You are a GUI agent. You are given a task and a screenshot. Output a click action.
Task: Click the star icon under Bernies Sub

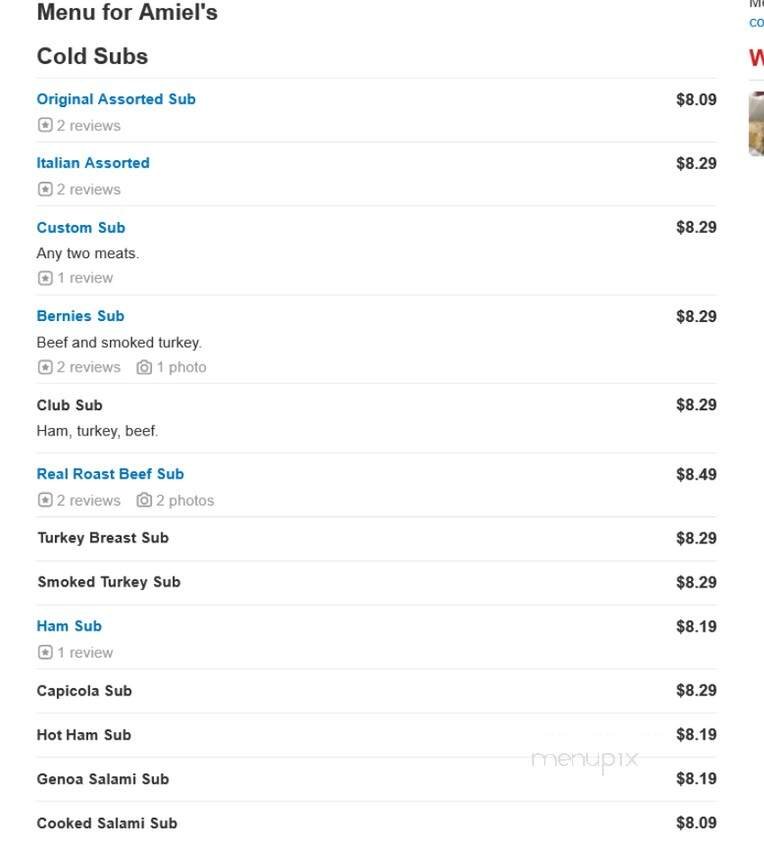pos(44,367)
